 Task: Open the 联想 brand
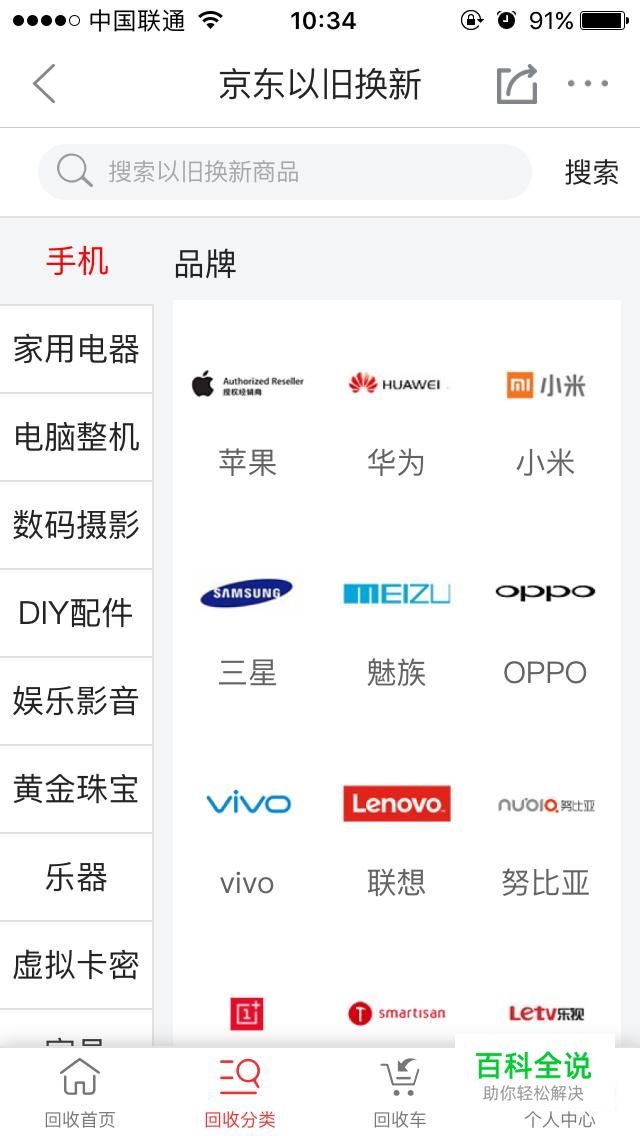[x=396, y=840]
